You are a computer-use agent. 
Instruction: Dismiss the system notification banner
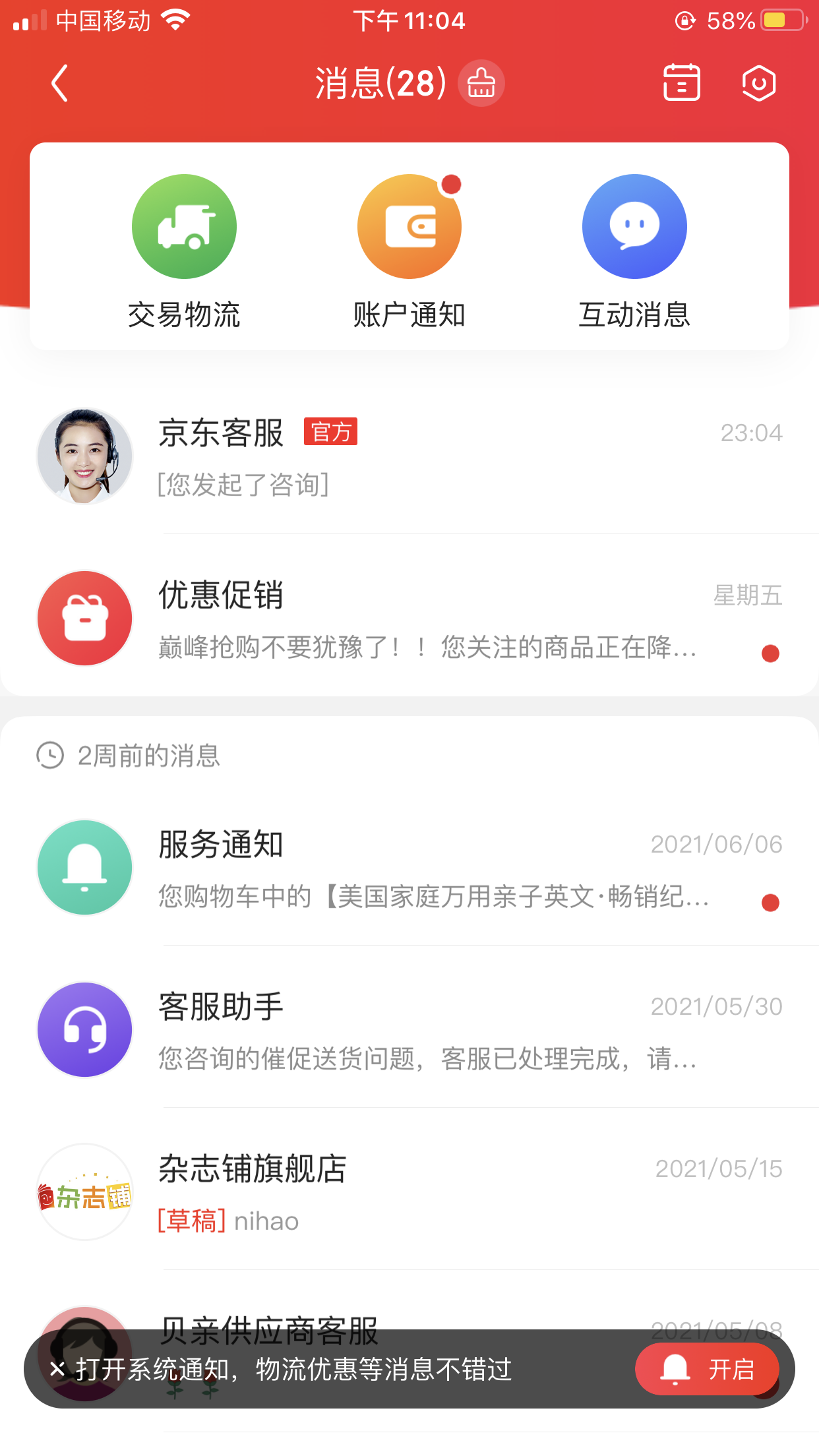57,1369
